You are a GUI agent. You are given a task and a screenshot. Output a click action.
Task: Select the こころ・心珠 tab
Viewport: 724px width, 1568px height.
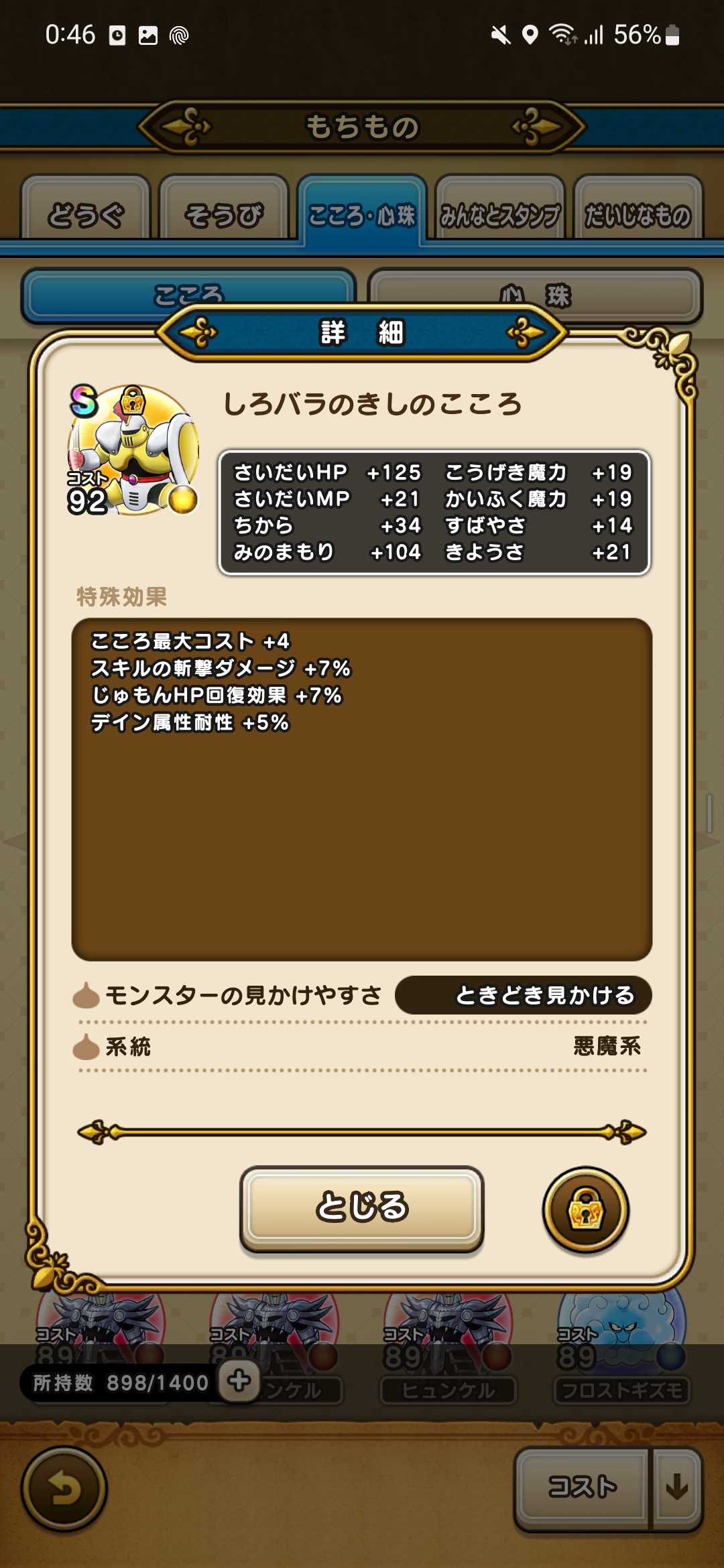click(361, 214)
